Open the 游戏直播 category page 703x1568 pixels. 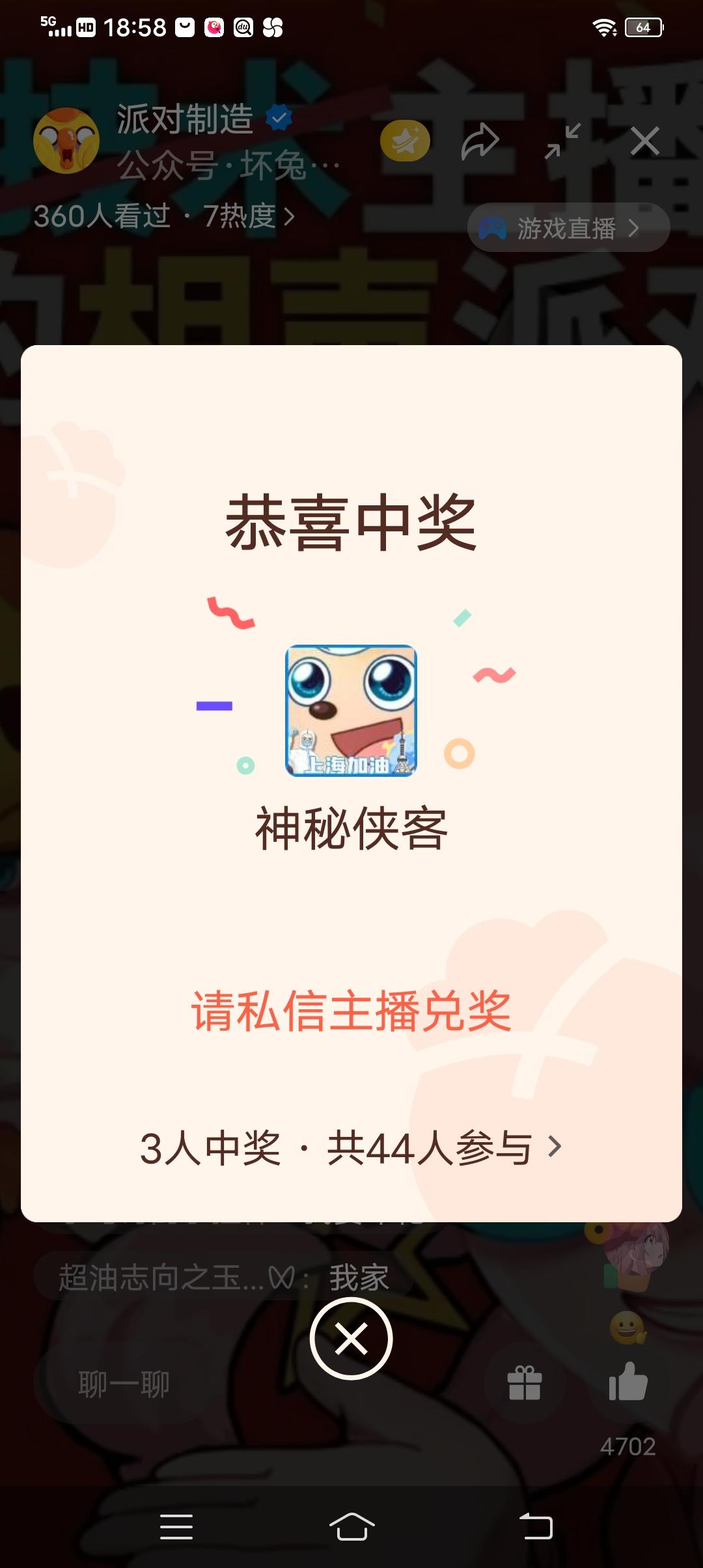(568, 227)
